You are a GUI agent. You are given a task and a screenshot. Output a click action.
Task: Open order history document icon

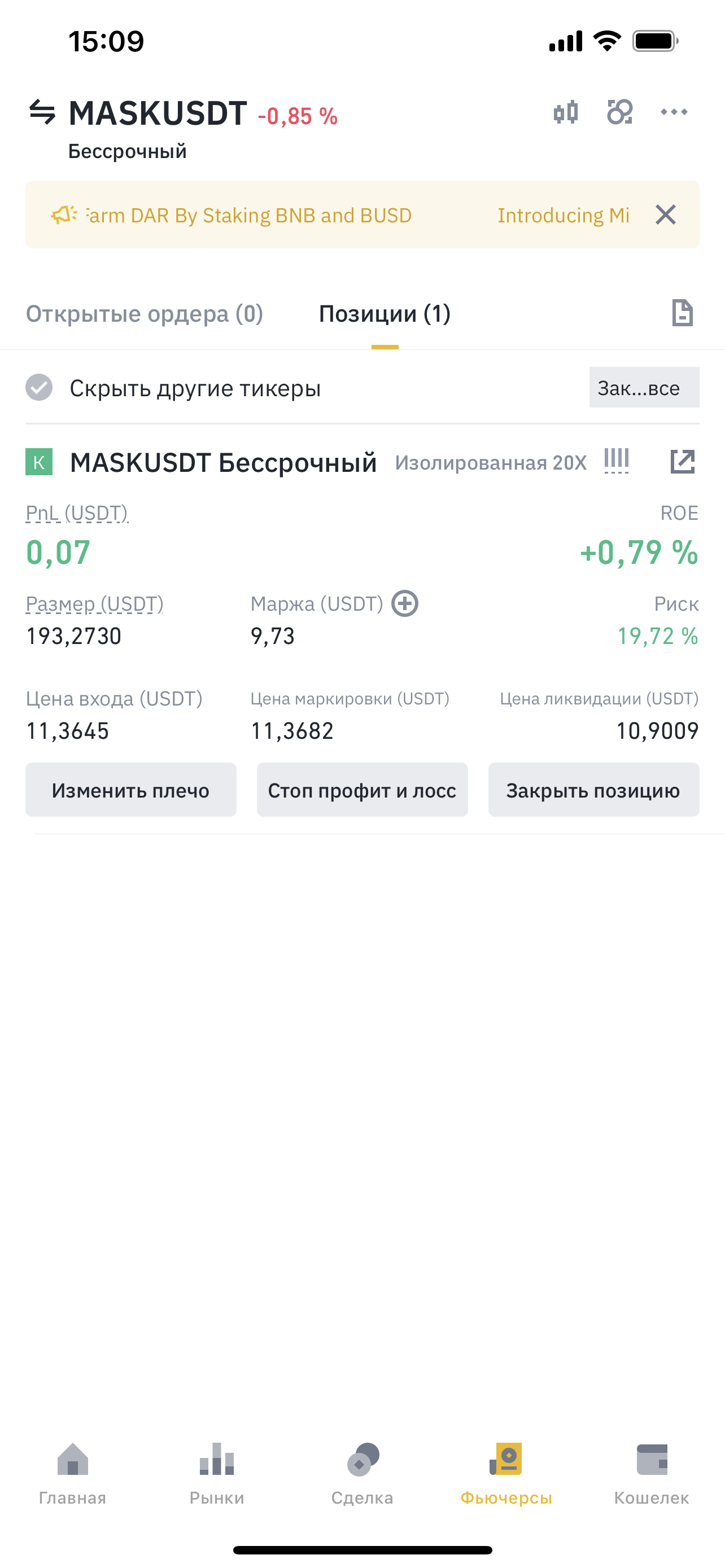click(x=682, y=313)
